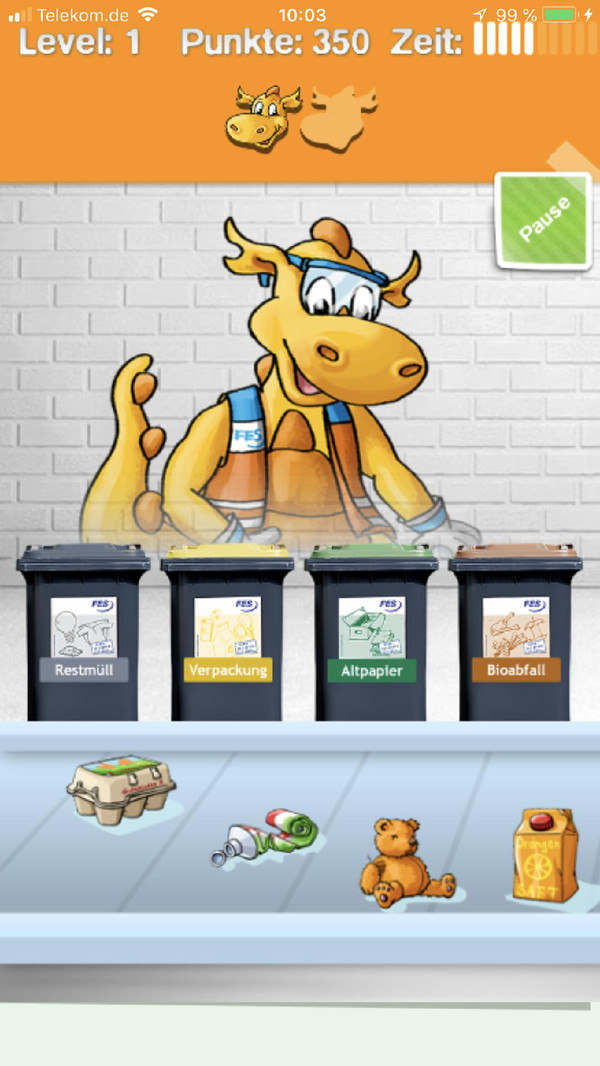Select the egg carton on the conveyor
Screen dimensions: 600x1066
(121, 790)
